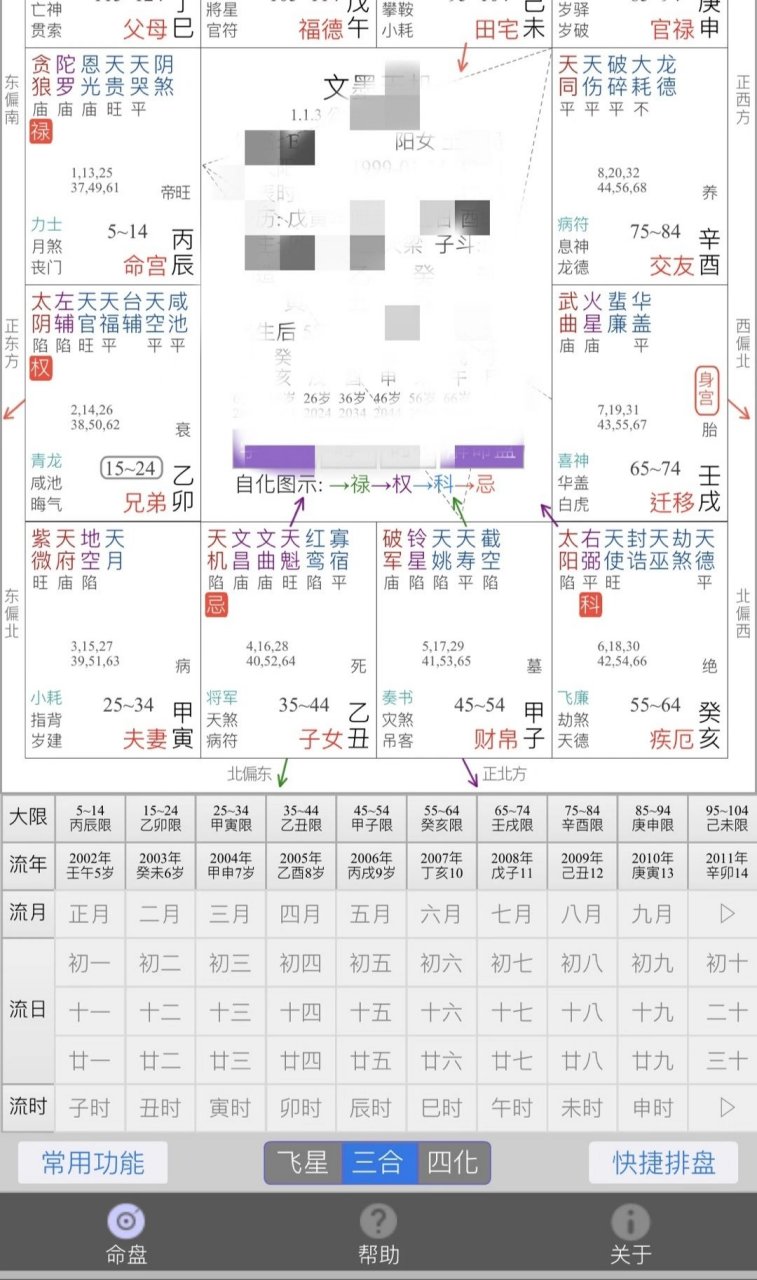
Task: Choose the 5~14 丙辰限 decade
Action: tap(89, 819)
